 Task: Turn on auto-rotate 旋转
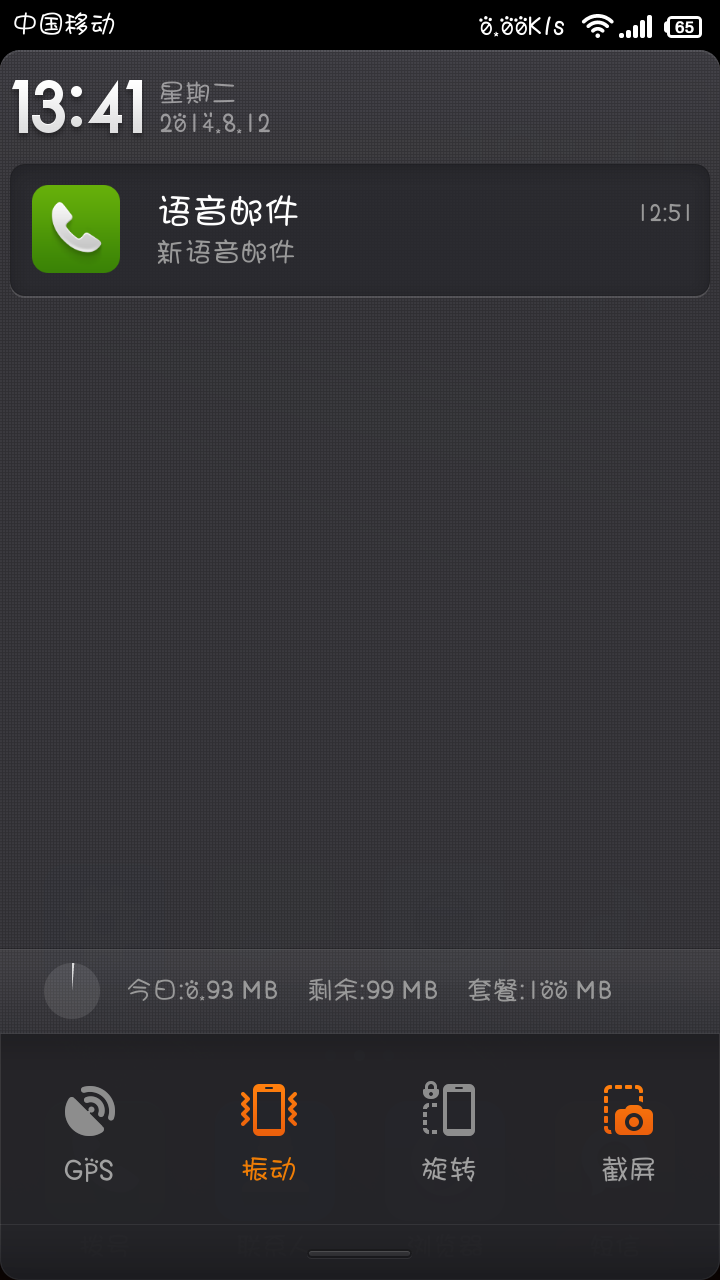point(447,1128)
